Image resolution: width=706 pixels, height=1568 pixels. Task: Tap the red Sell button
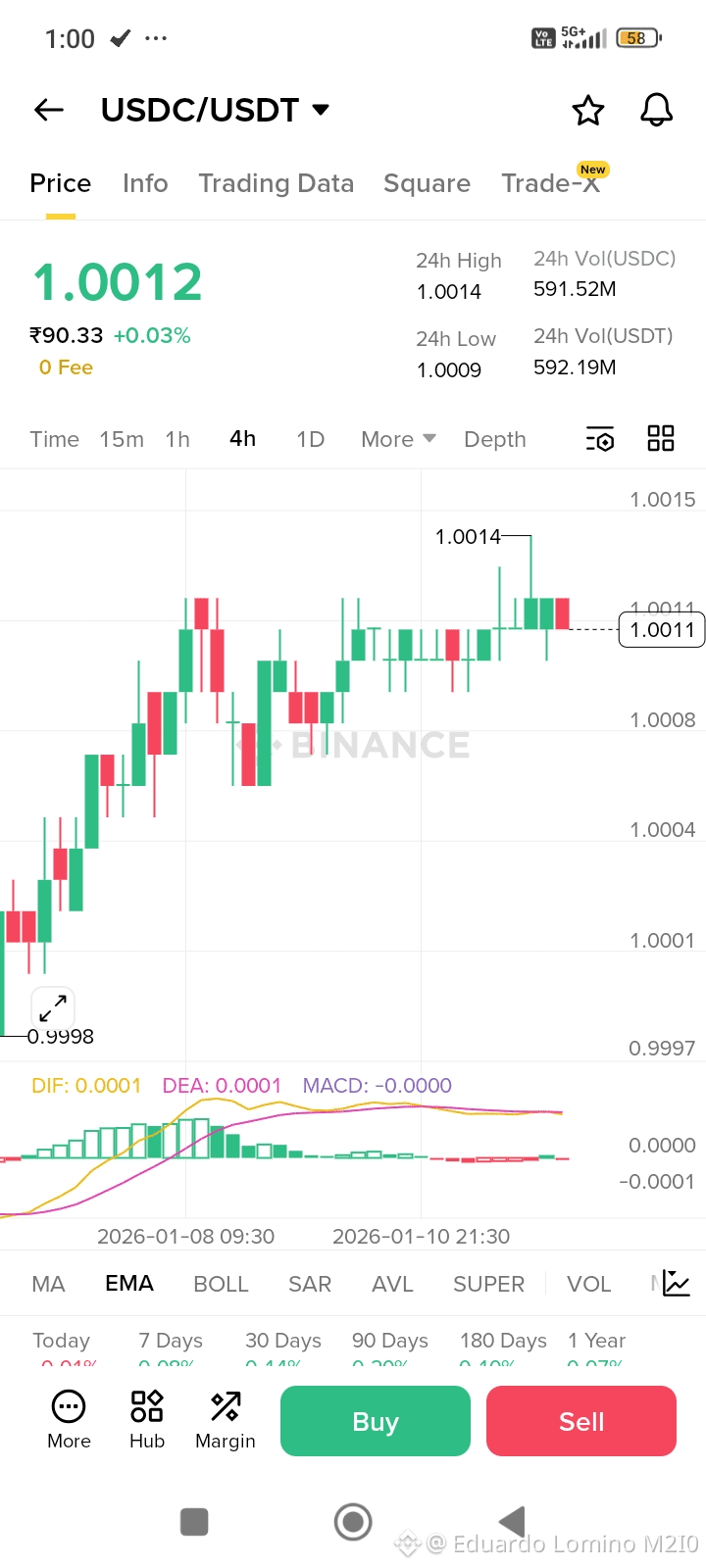(581, 1421)
